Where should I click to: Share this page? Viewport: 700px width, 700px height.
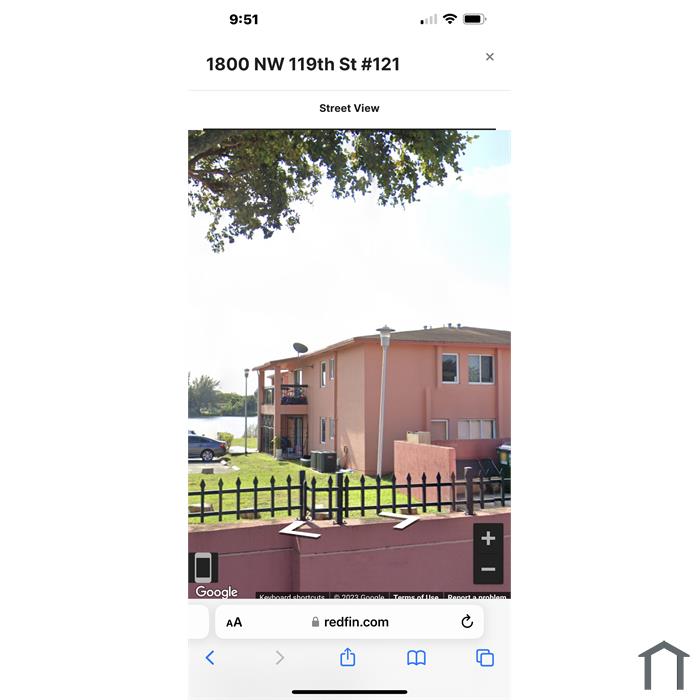348,657
